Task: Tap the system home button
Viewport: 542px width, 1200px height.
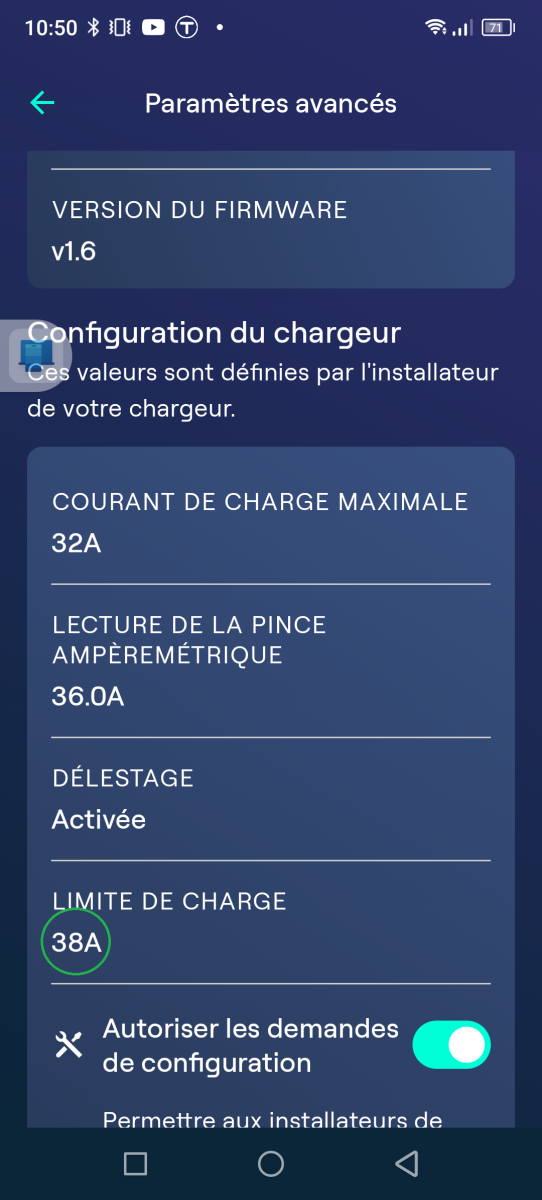Action: click(271, 1163)
